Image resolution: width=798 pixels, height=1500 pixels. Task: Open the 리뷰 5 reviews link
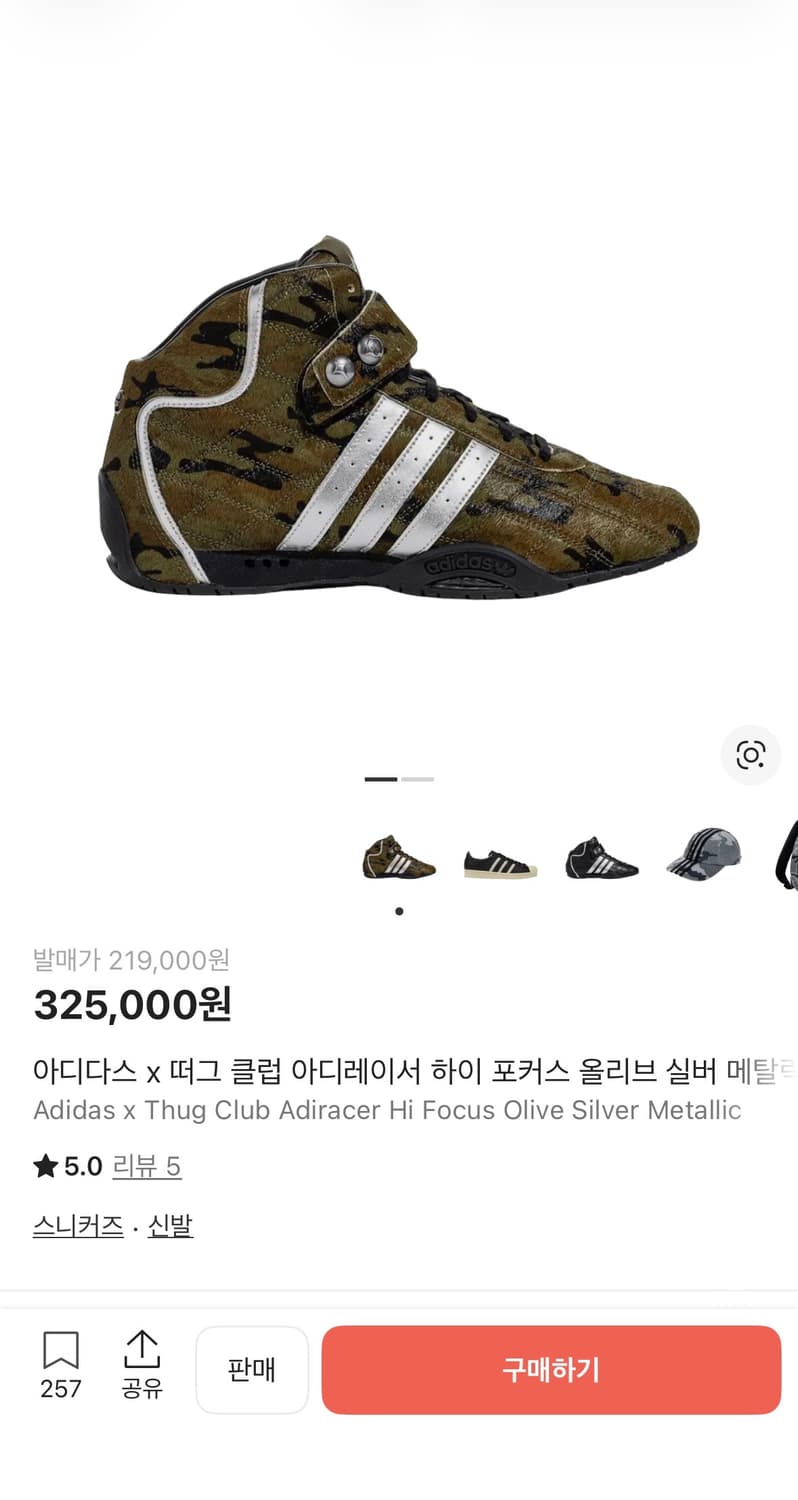146,1165
